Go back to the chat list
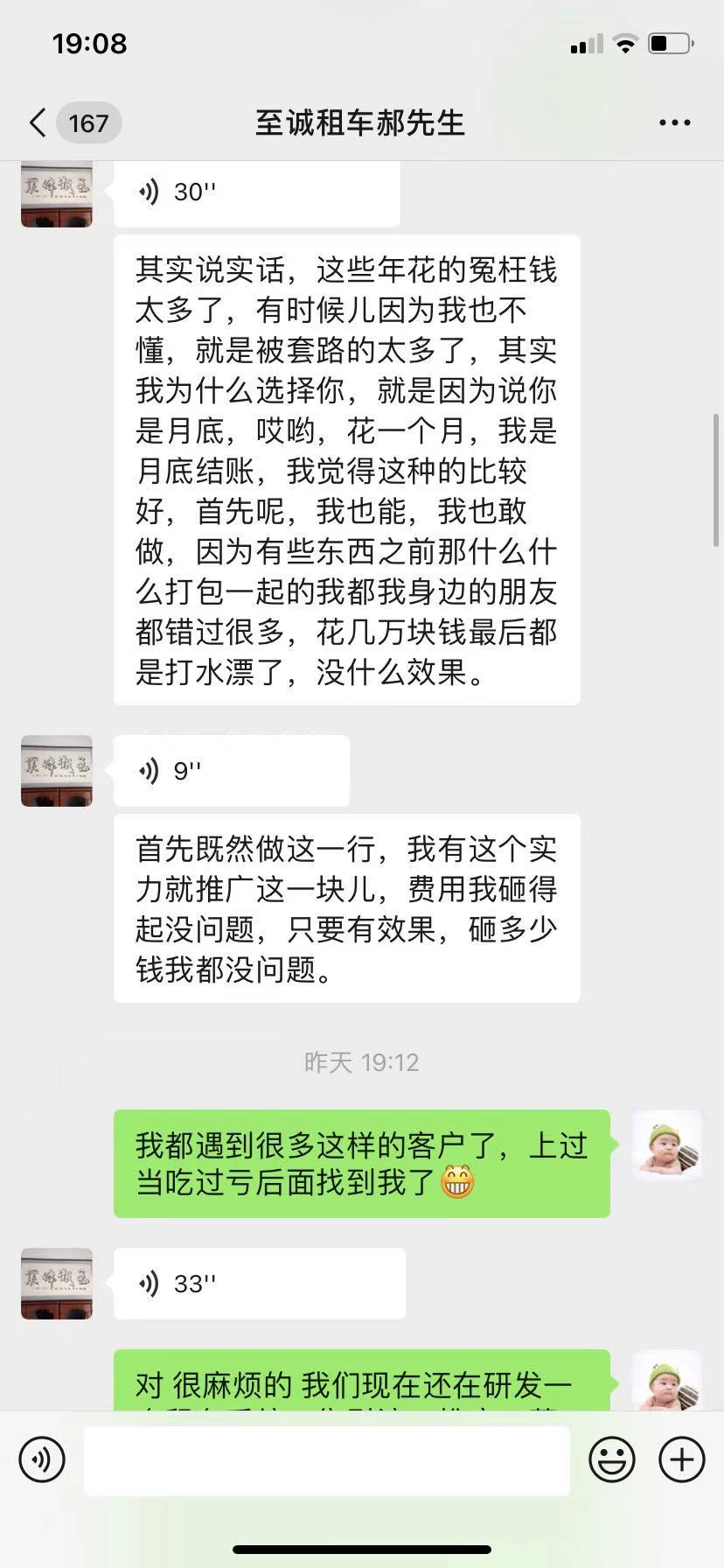The width and height of the screenshot is (724, 1568). pos(38,123)
